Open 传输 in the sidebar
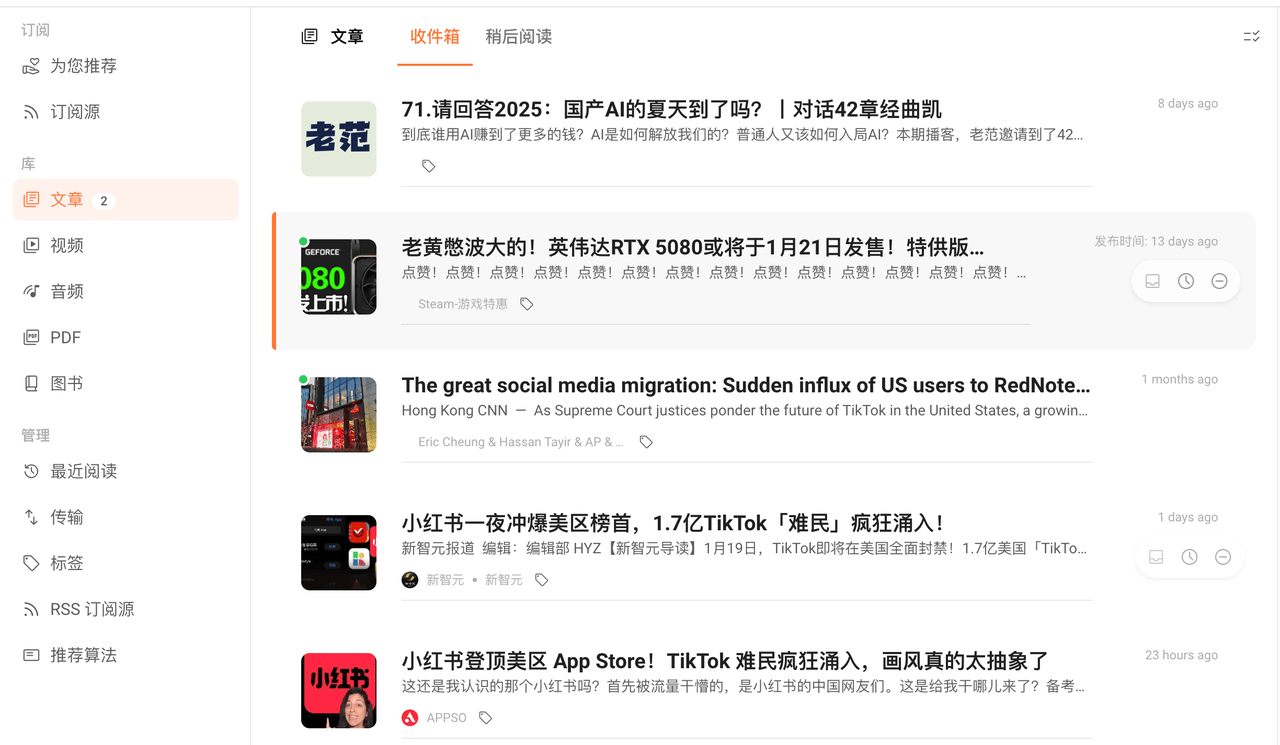The width and height of the screenshot is (1280, 745). 66,517
